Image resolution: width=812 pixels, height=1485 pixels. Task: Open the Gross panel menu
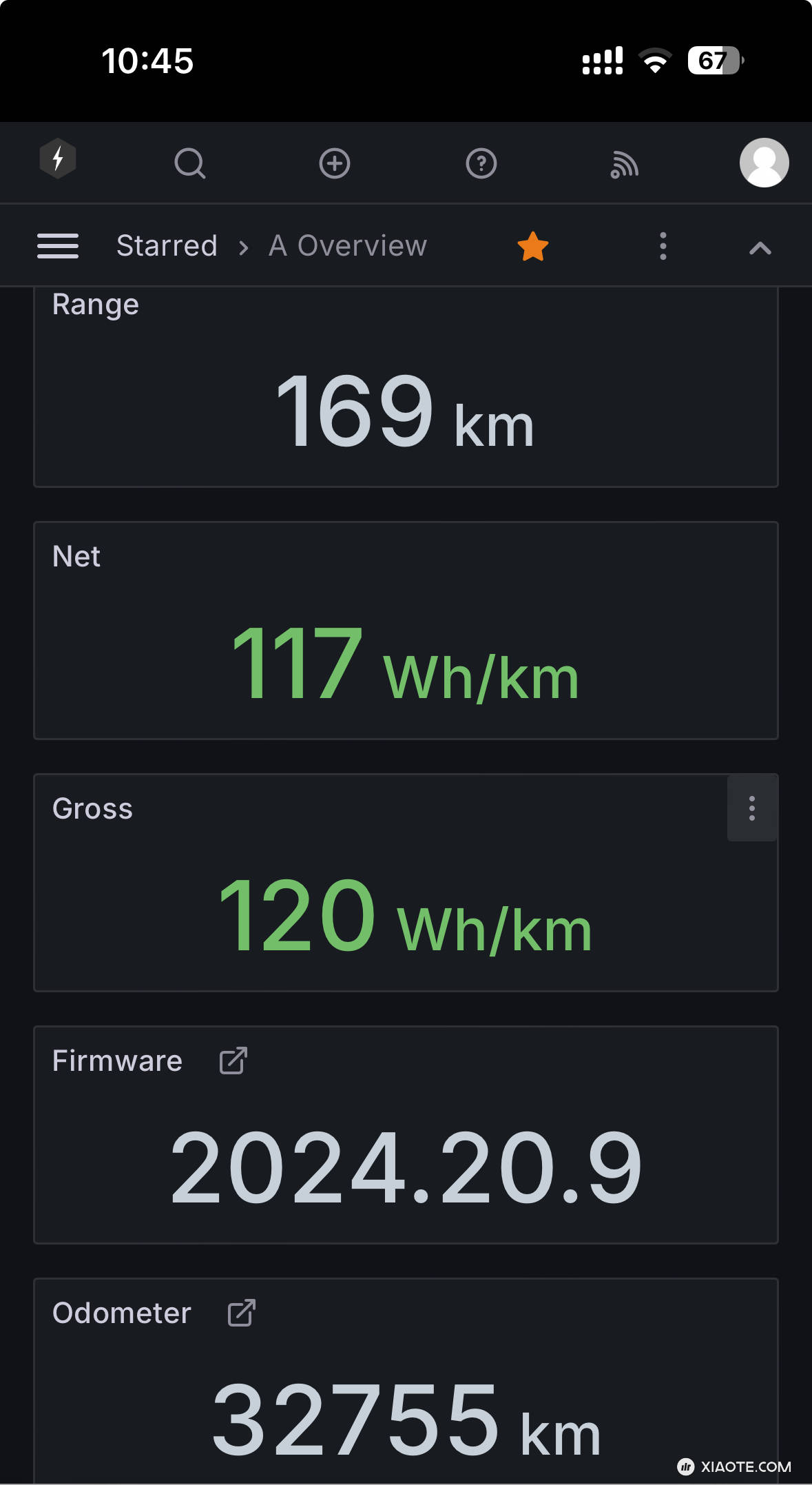[752, 808]
